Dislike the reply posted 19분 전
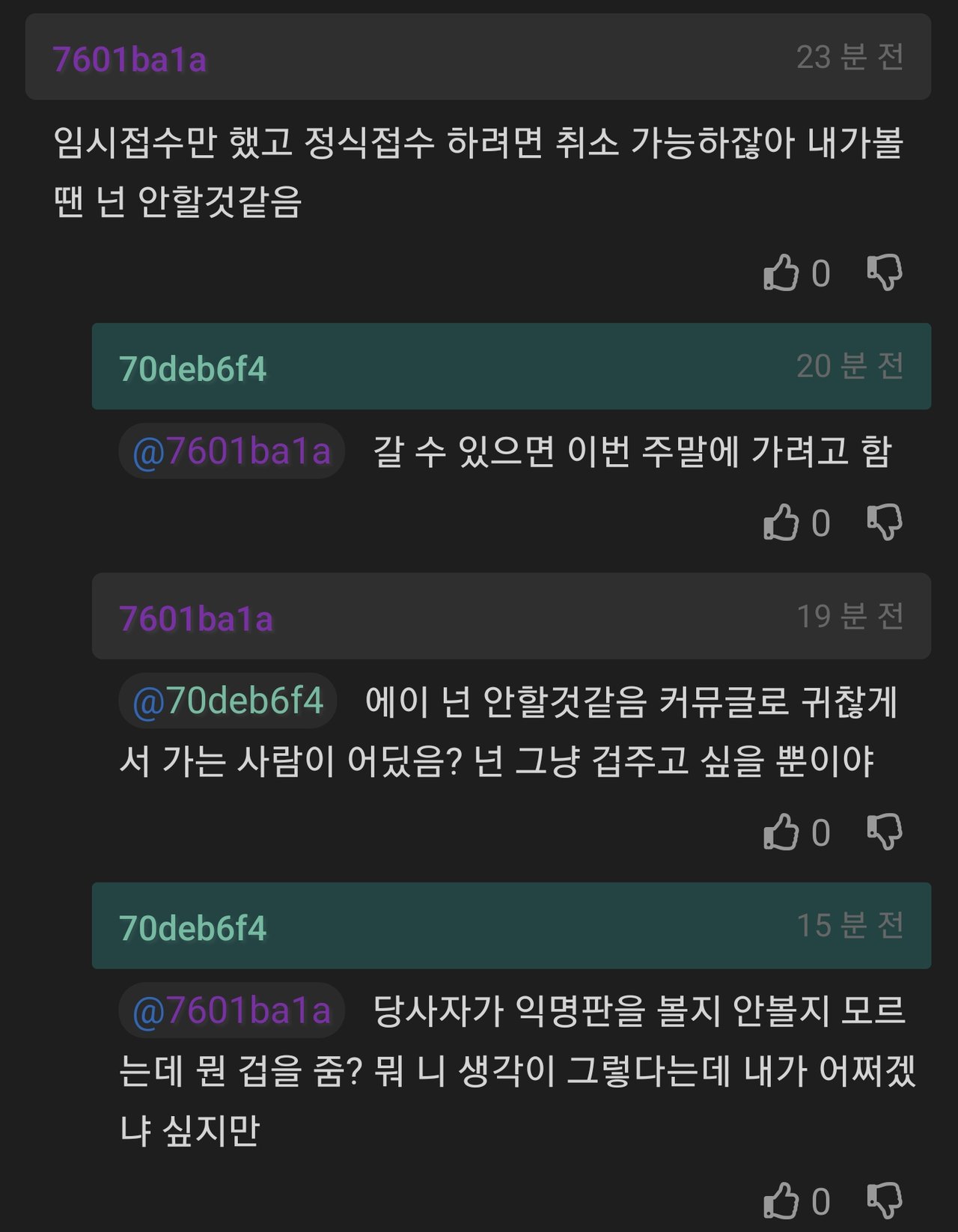The width and height of the screenshot is (958, 1232). click(x=885, y=832)
